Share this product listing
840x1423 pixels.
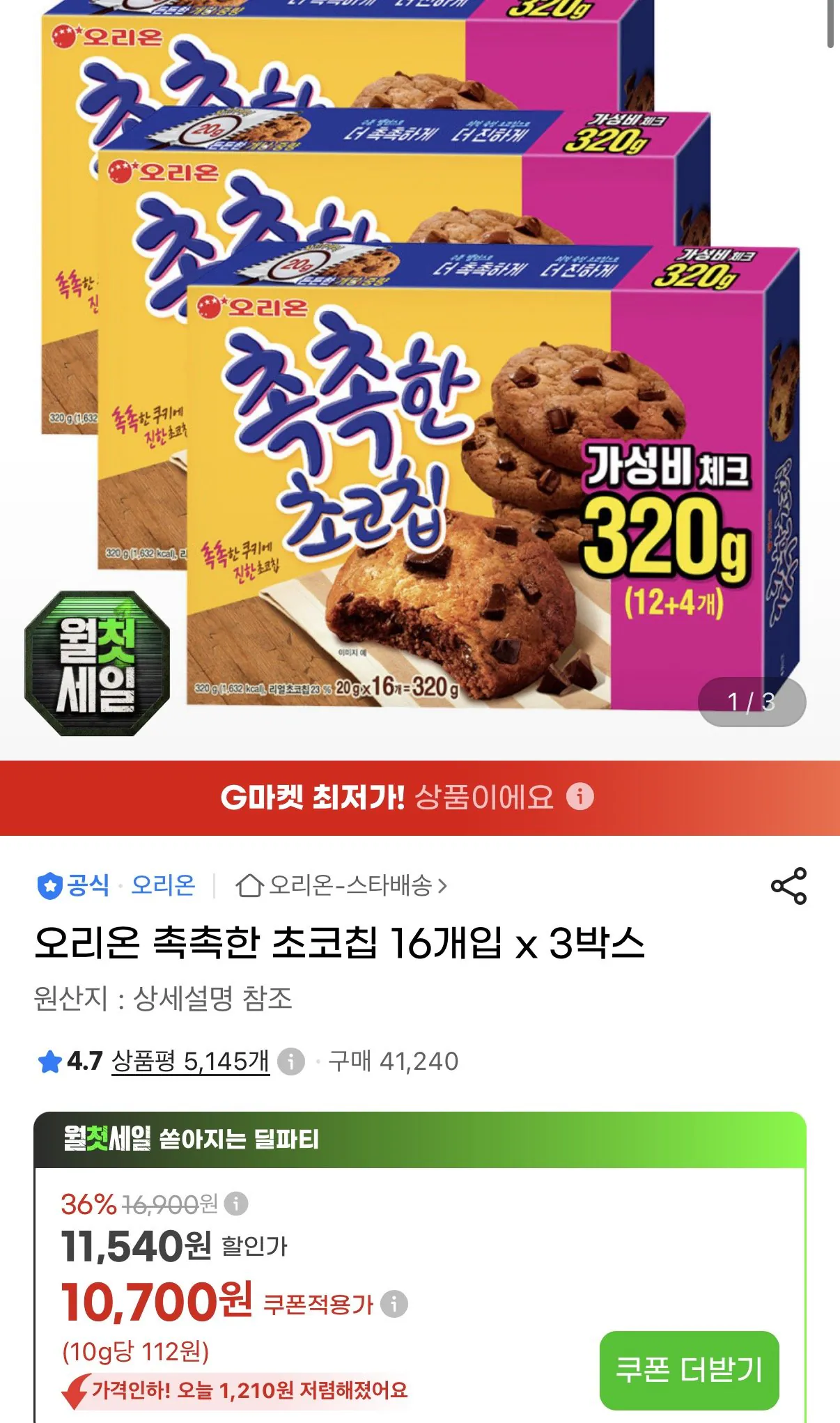pos(788,885)
